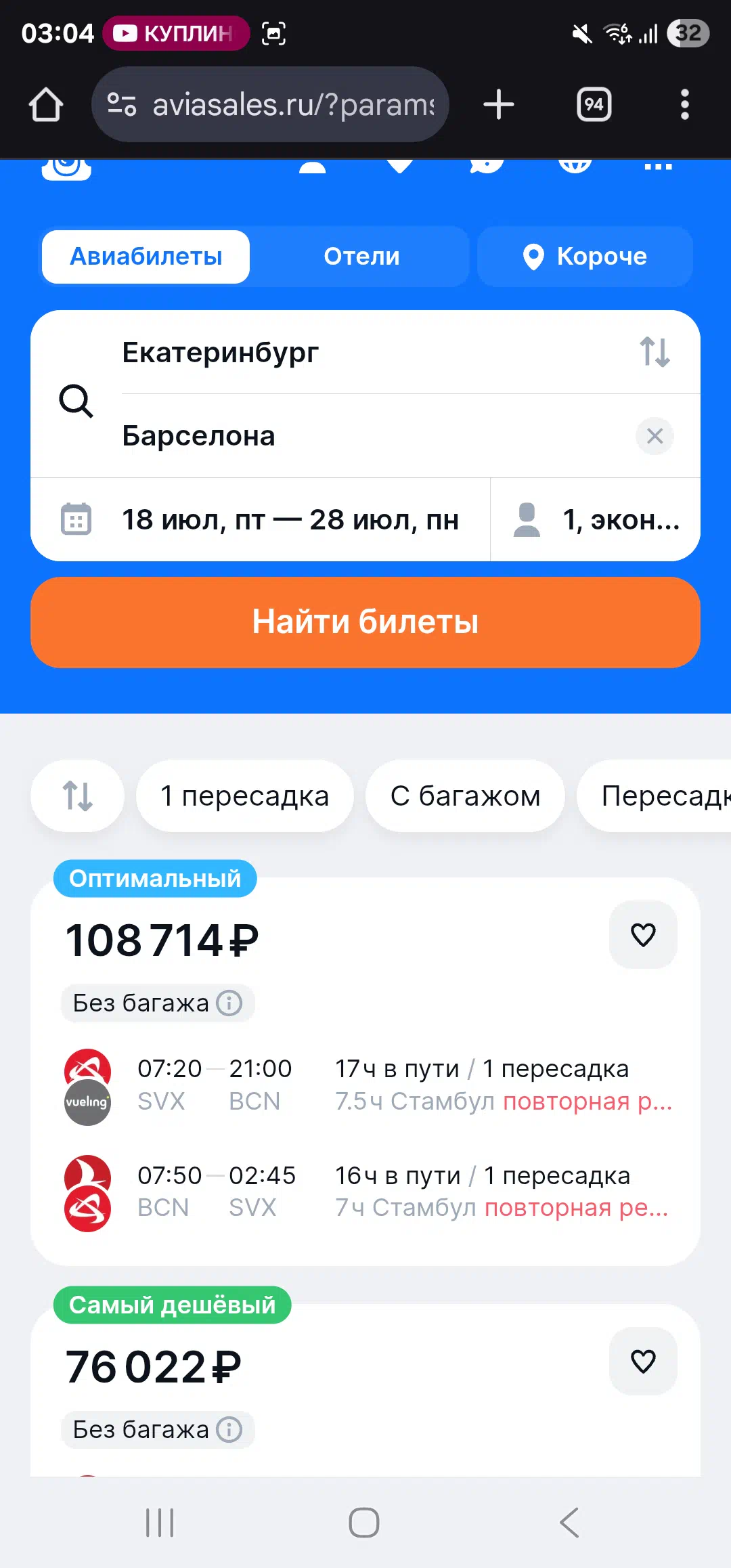Switch to the Отели tab
Viewport: 731px width, 1568px height.
coord(361,257)
